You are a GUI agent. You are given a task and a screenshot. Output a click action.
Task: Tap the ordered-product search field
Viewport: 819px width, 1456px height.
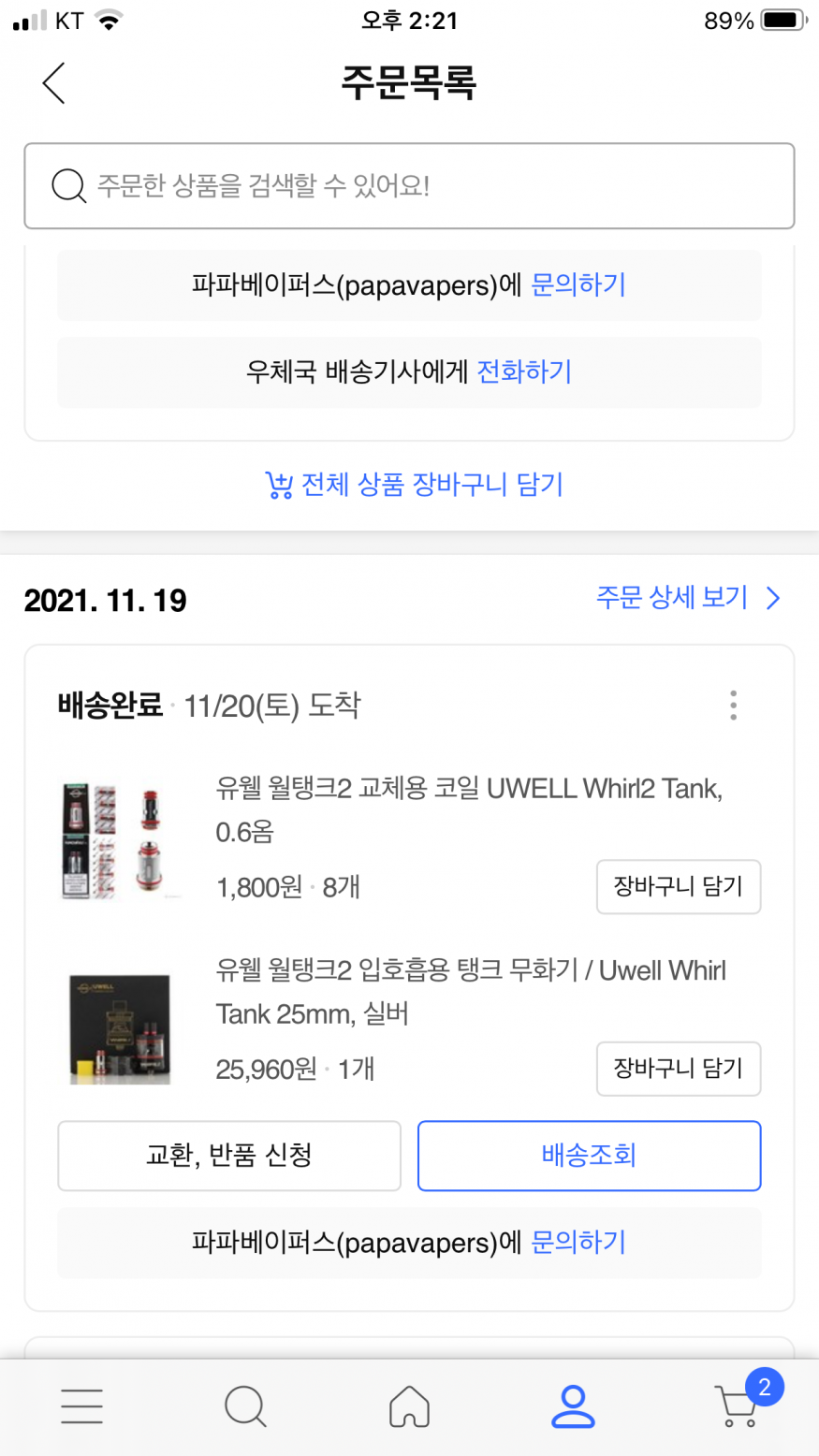point(409,185)
